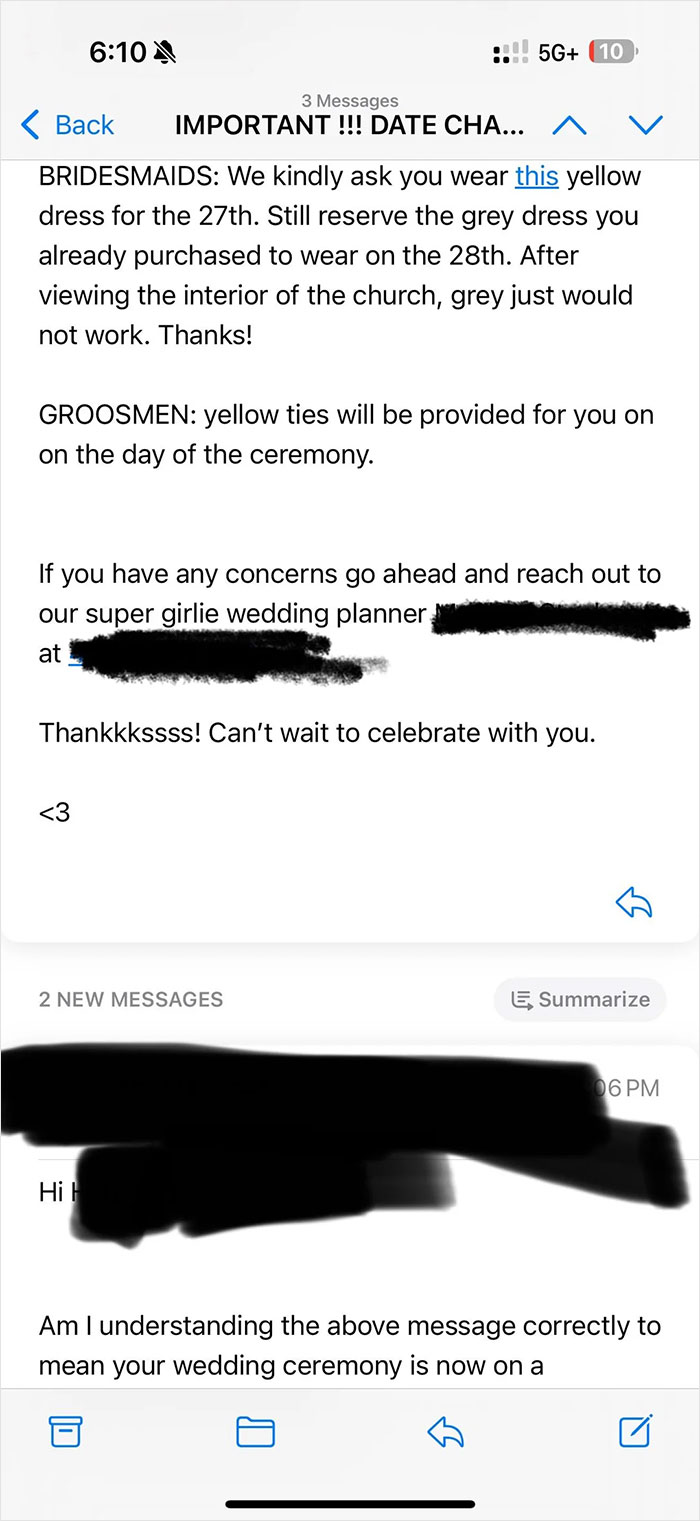Viewport: 700px width, 1521px height.
Task: Archive this email from the bottom toolbar
Action: 65,1431
